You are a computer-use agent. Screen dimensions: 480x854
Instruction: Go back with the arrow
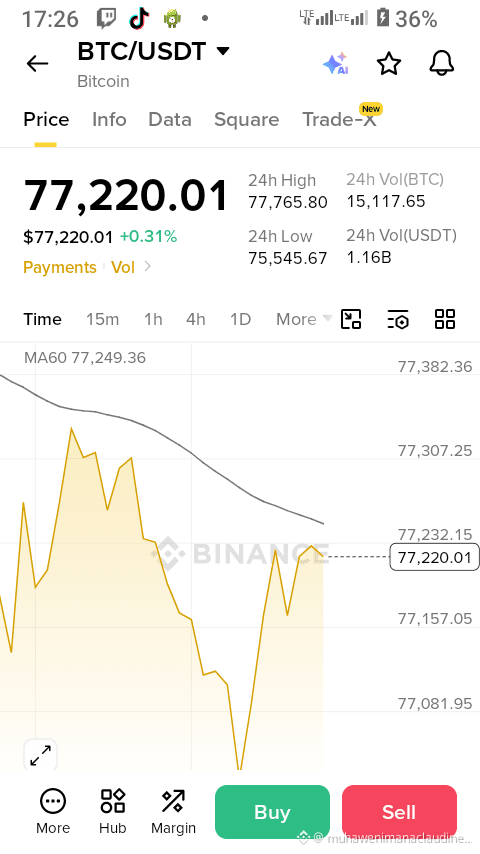[38, 64]
